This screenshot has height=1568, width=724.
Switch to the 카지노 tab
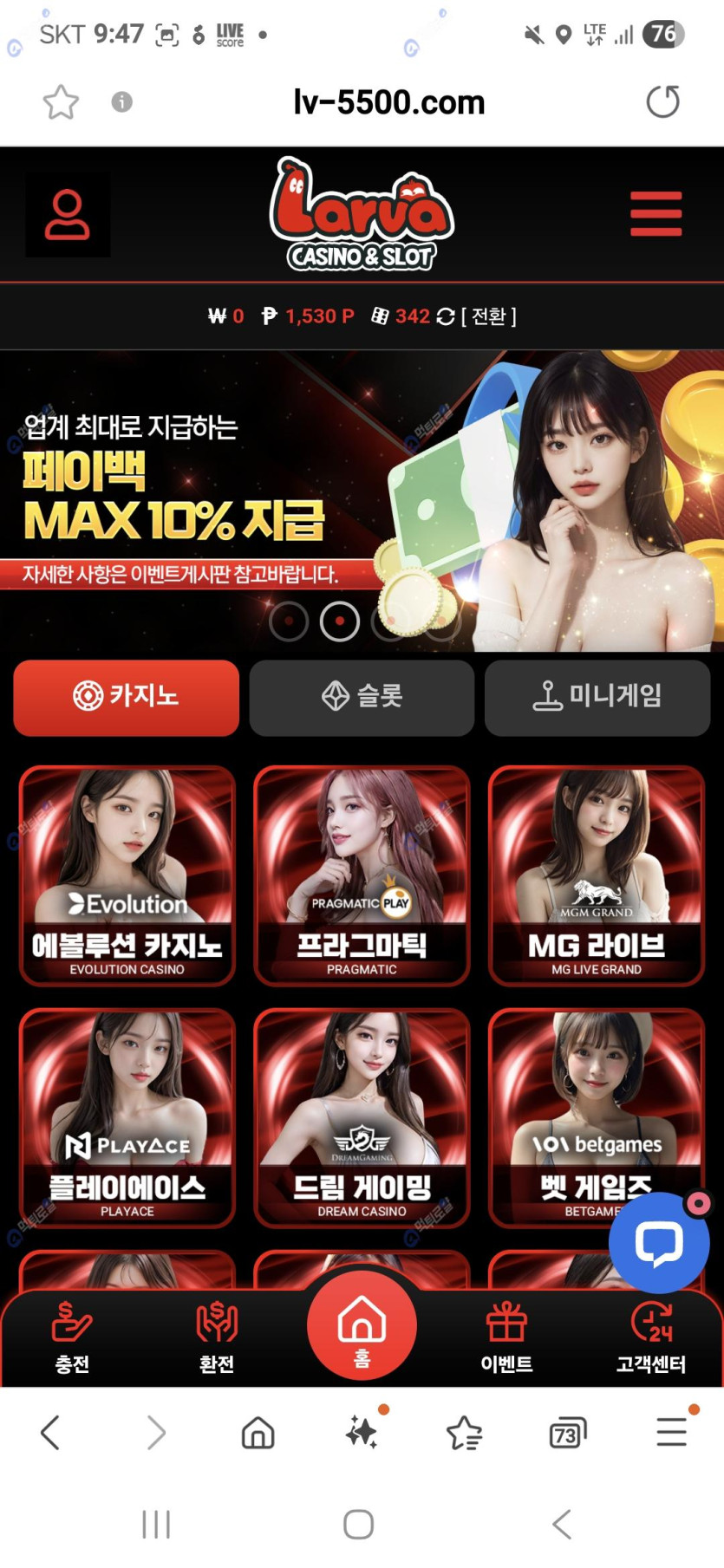[x=126, y=697]
